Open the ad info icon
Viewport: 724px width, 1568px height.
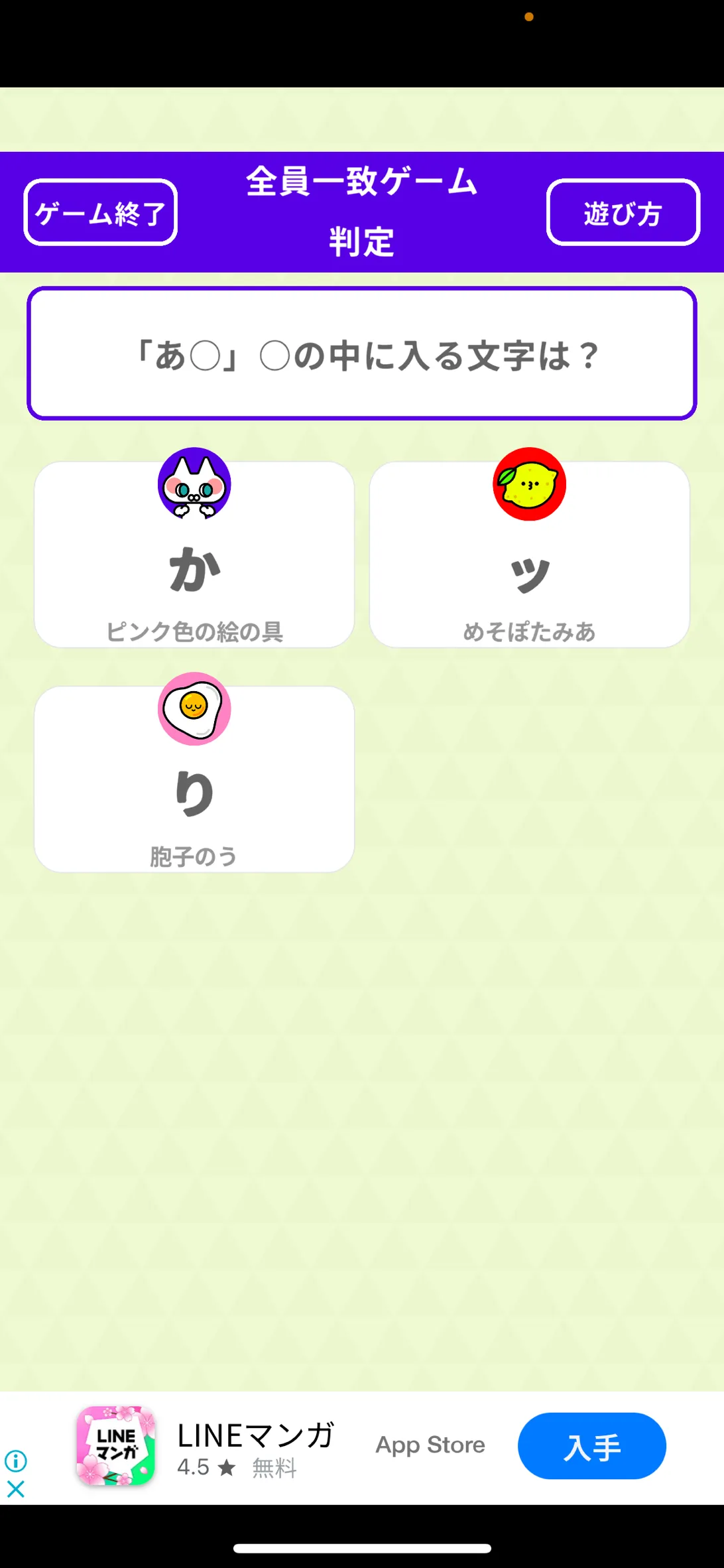pos(16,1461)
